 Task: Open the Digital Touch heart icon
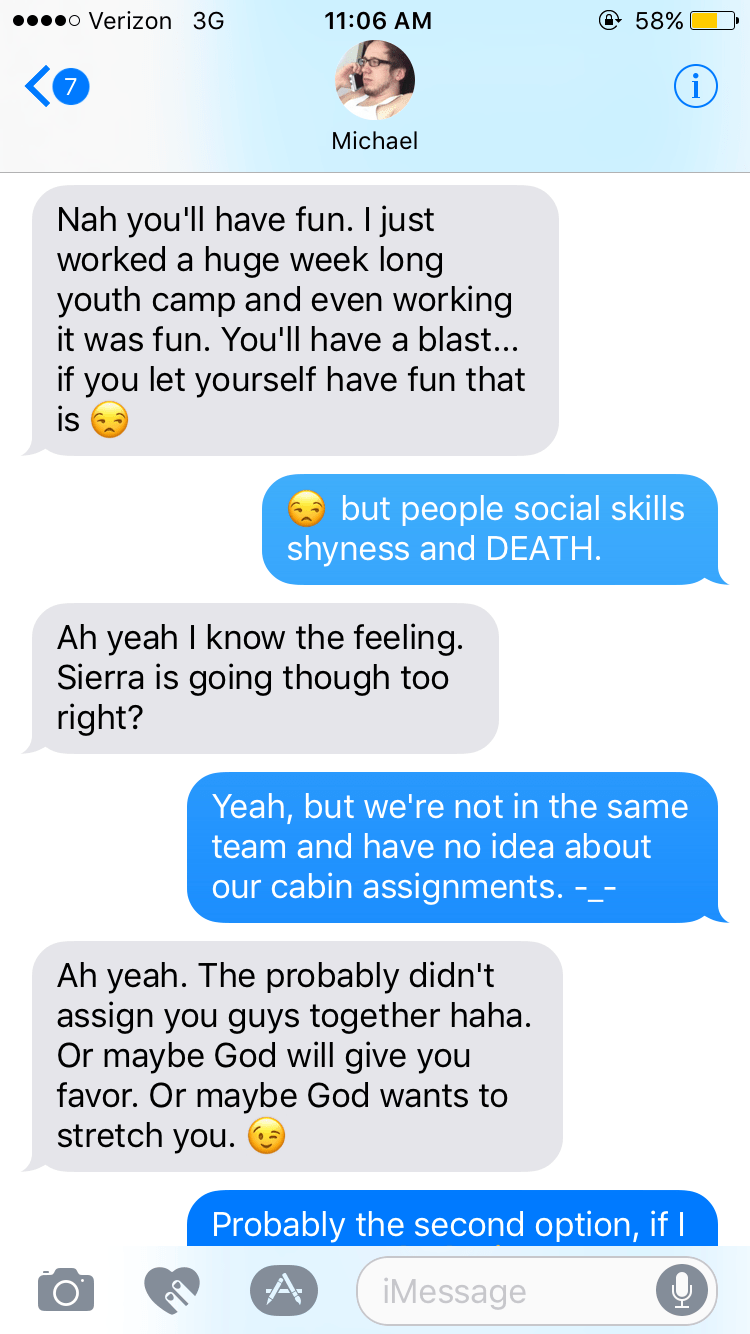tap(173, 1290)
